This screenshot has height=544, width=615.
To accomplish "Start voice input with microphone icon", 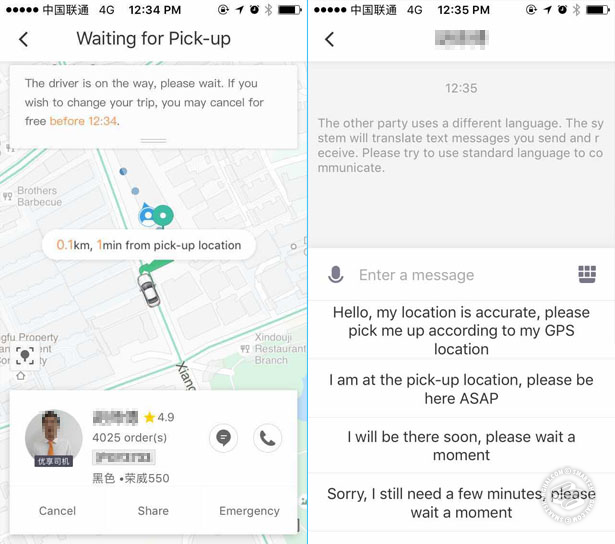I will [336, 275].
